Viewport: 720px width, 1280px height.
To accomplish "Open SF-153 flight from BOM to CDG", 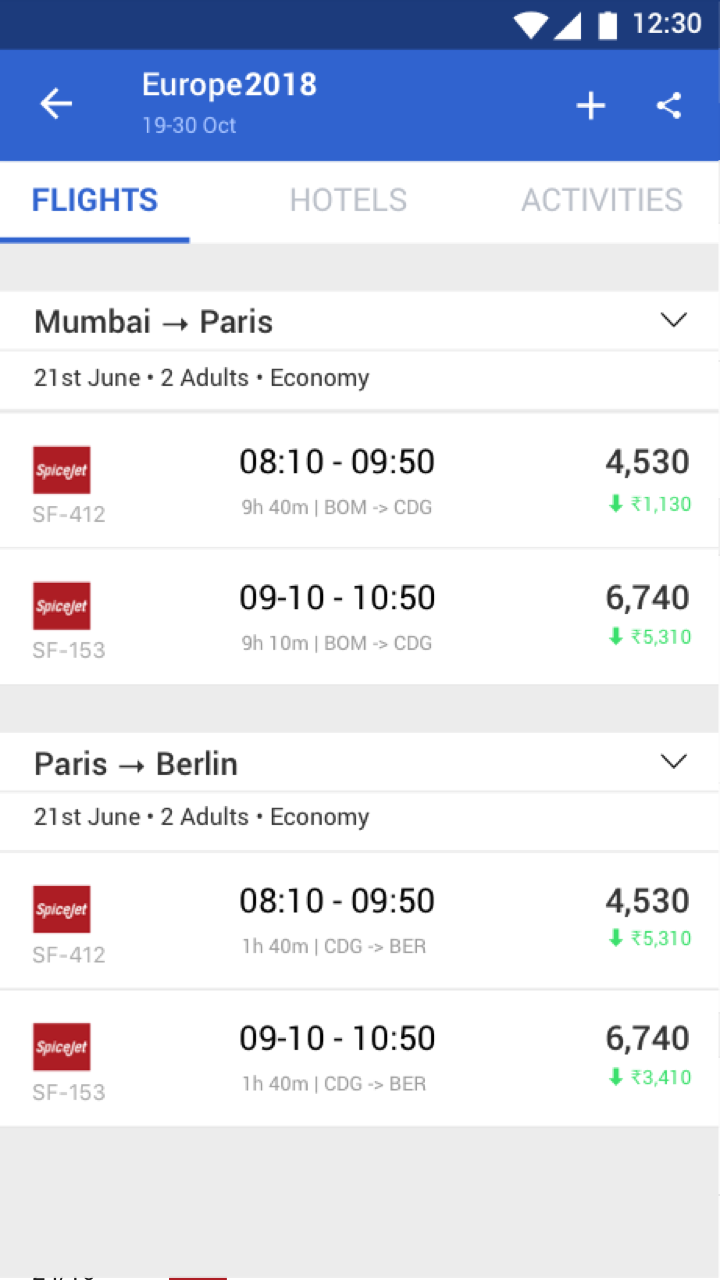I will pos(360,616).
